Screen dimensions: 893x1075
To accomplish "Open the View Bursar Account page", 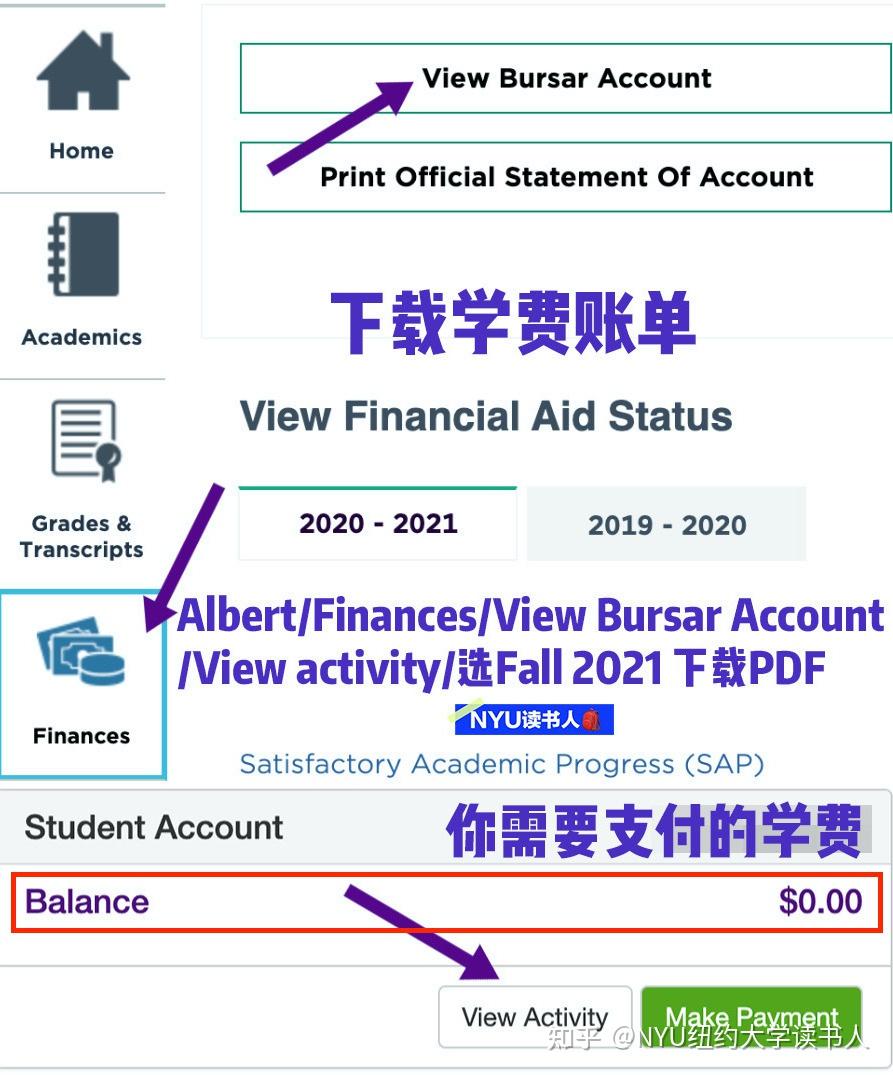I will pos(566,78).
